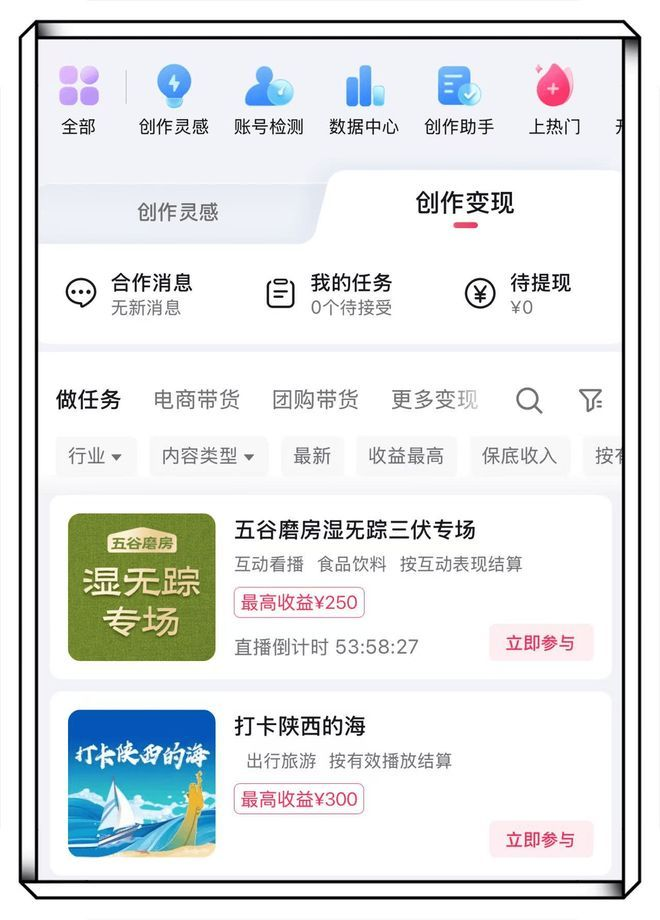660x920 pixels.
Task: Open 账号检测 tool
Action: (269, 99)
